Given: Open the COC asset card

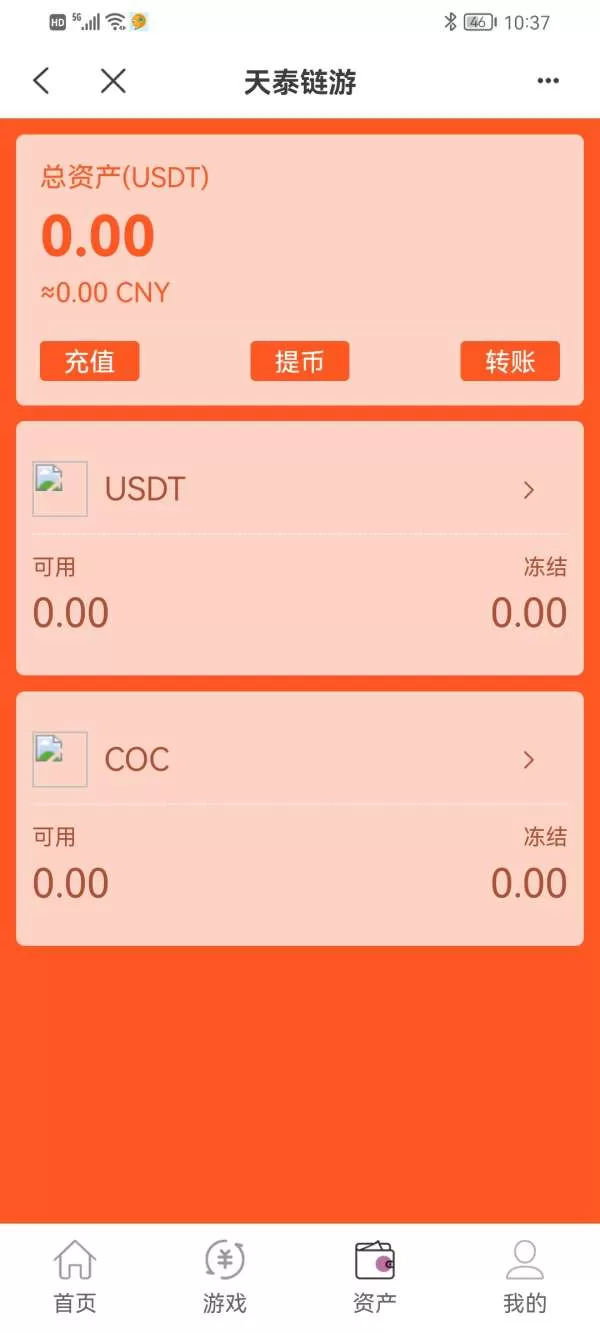Looking at the screenshot, I should (300, 818).
